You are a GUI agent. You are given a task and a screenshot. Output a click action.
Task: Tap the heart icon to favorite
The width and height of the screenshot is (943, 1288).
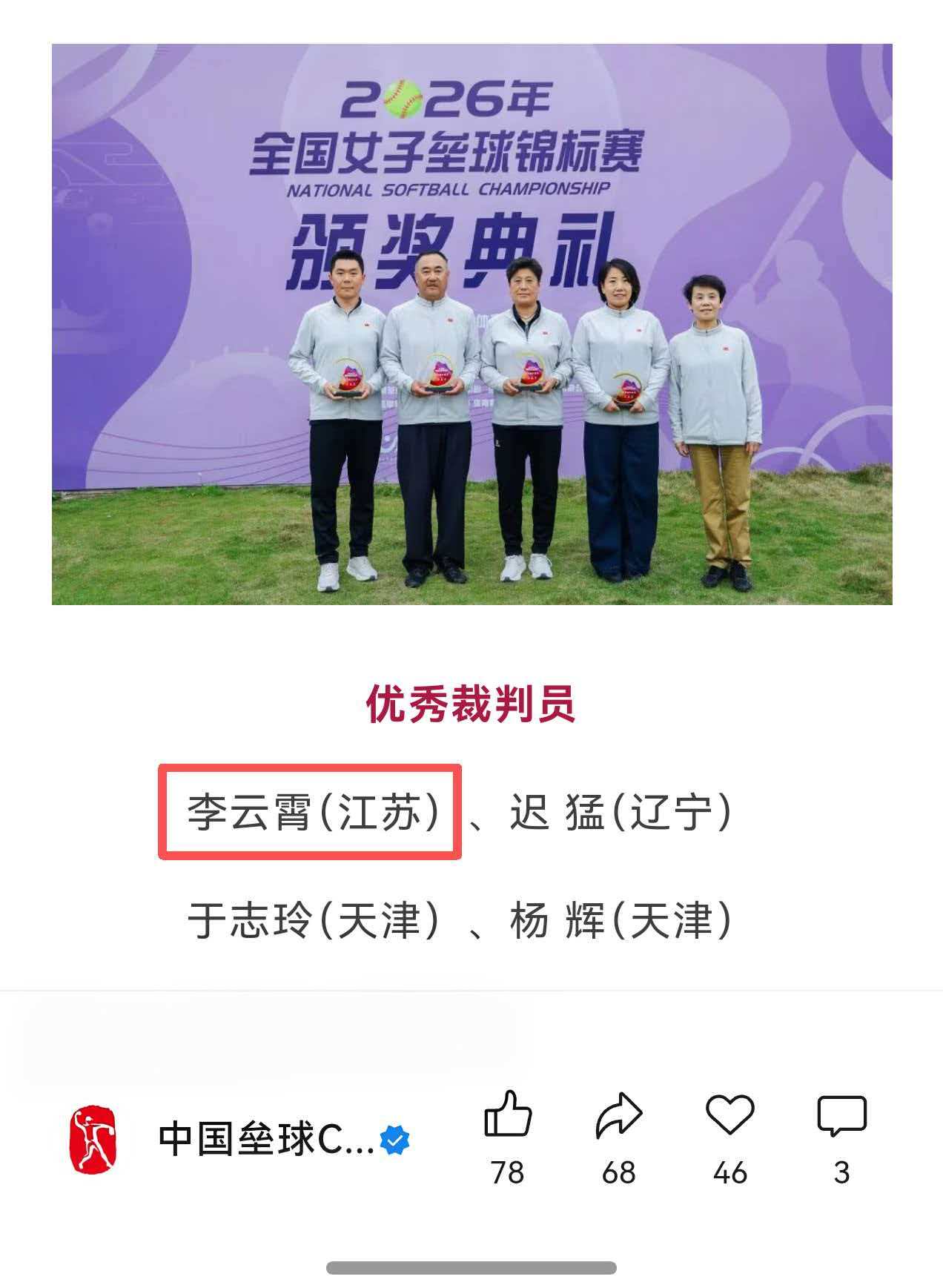click(729, 1115)
